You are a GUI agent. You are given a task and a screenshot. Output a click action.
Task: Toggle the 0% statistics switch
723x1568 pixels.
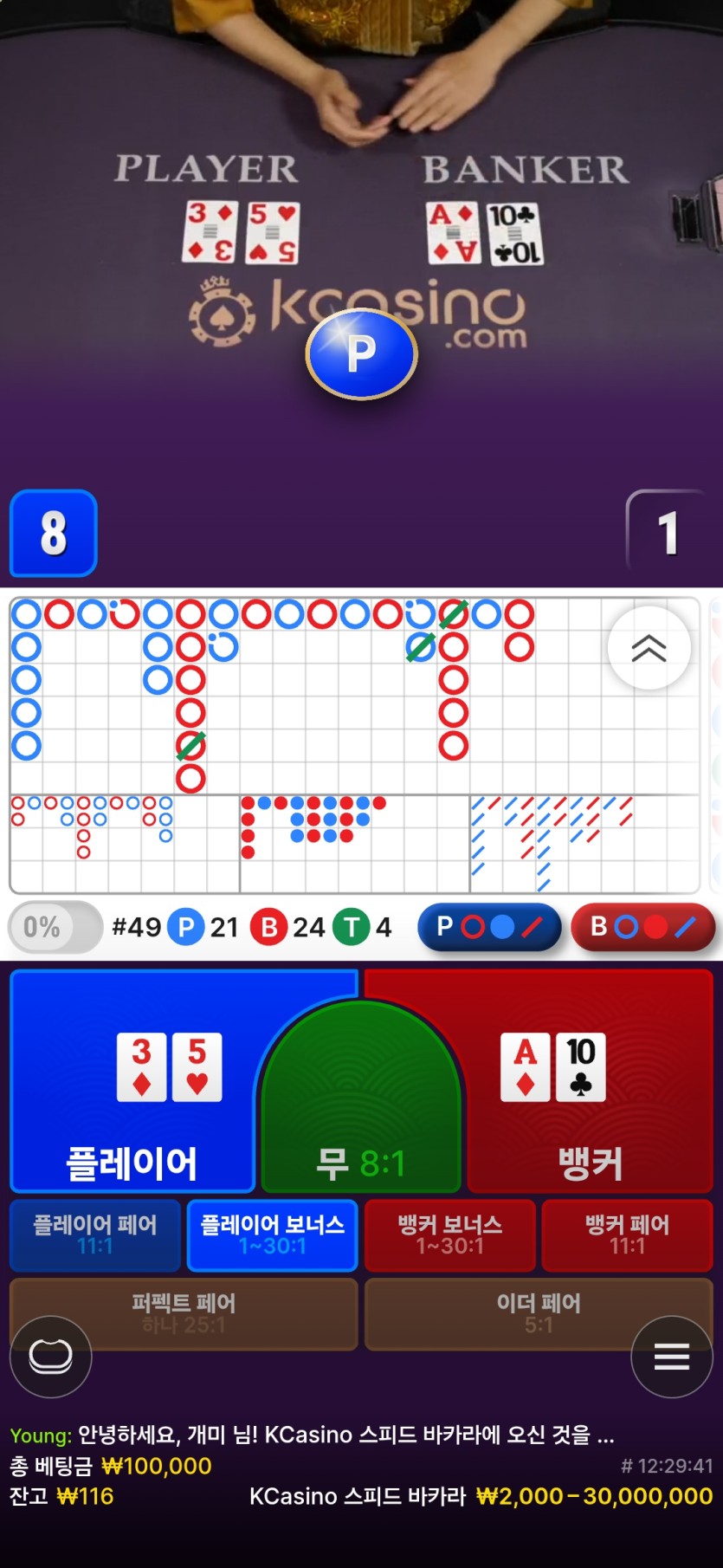pos(55,927)
